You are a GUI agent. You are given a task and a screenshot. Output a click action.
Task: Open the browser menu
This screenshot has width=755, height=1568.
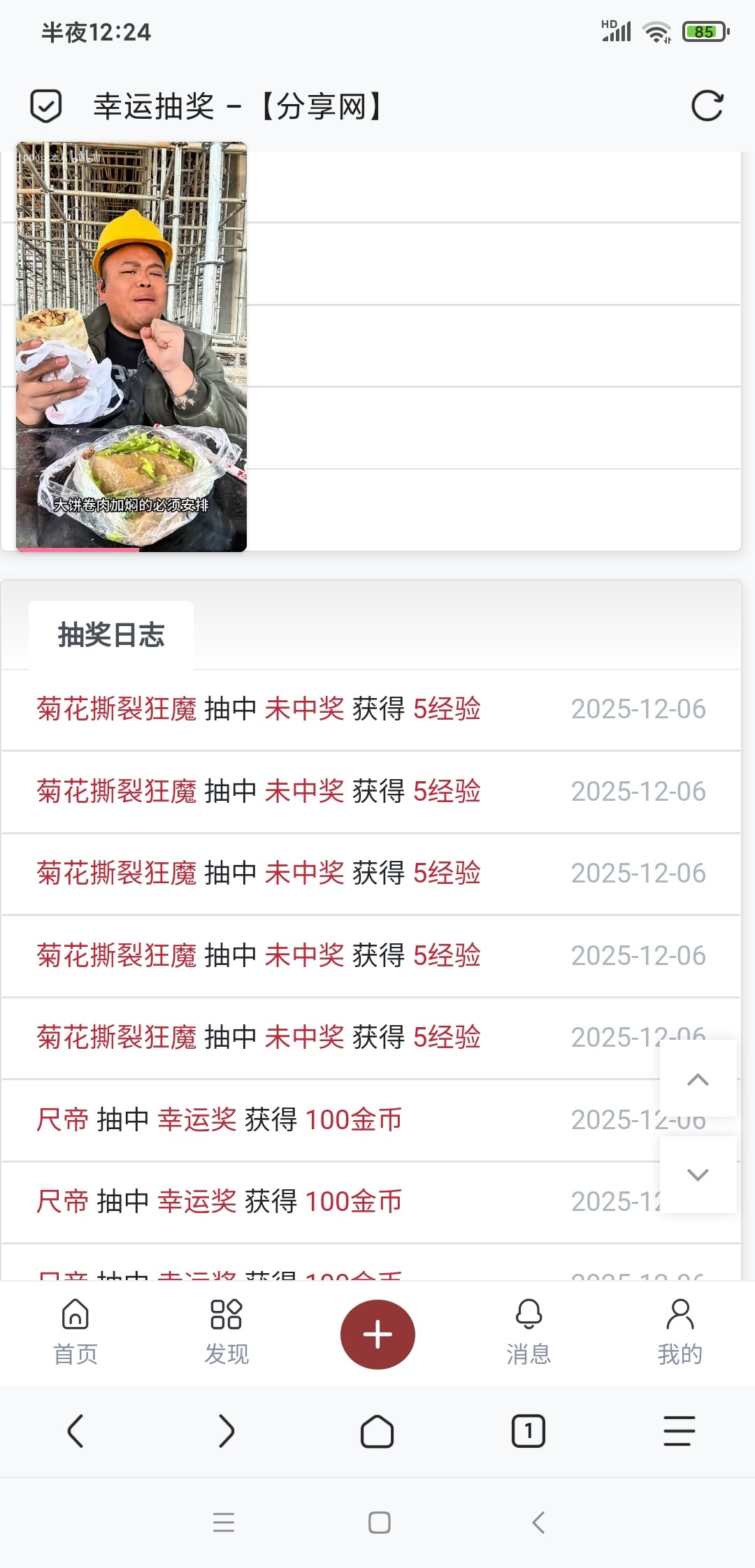pos(679,1431)
